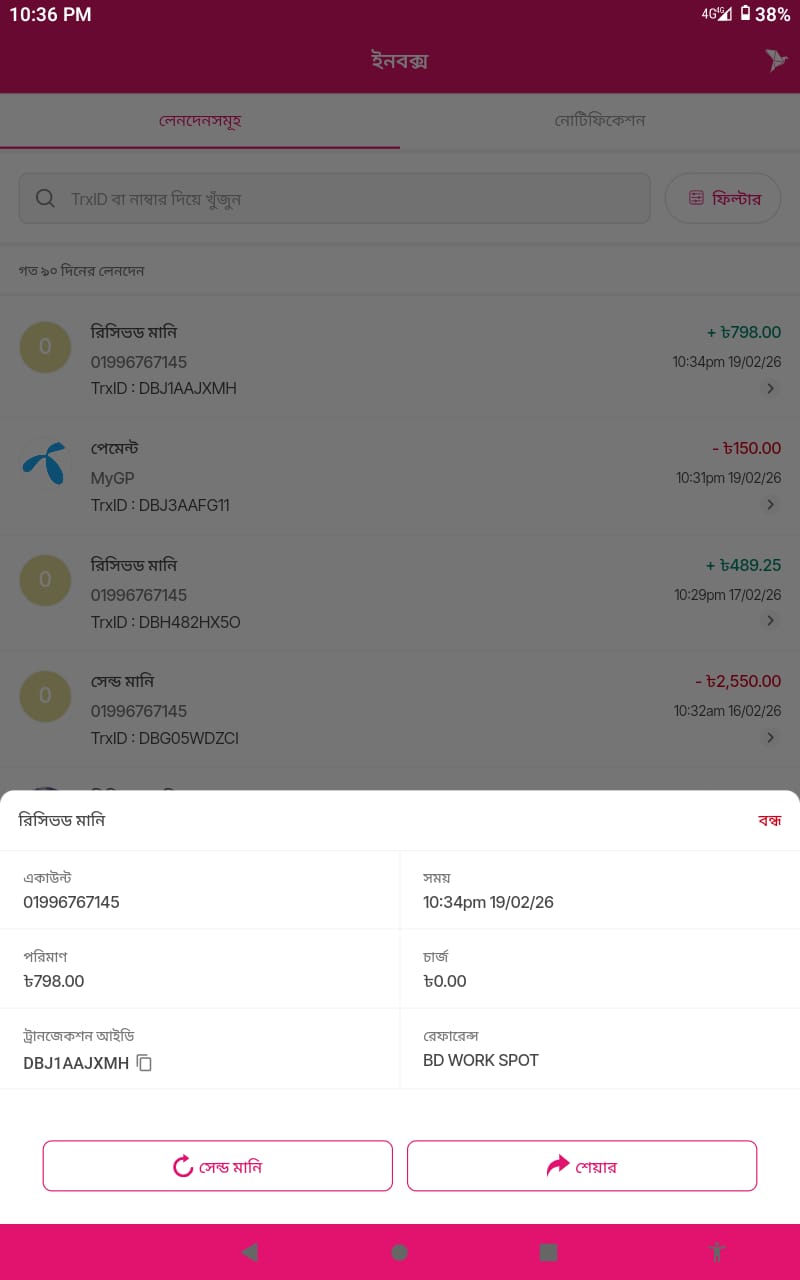The image size is (800, 1280).
Task: Go to the device home screen
Action: (399, 1252)
